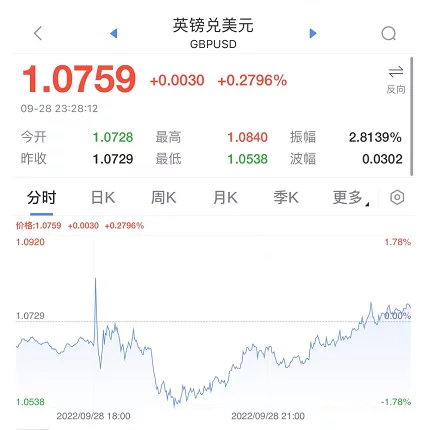Switch to the 日K tab
Screen dimensions: 428x430
[103, 198]
